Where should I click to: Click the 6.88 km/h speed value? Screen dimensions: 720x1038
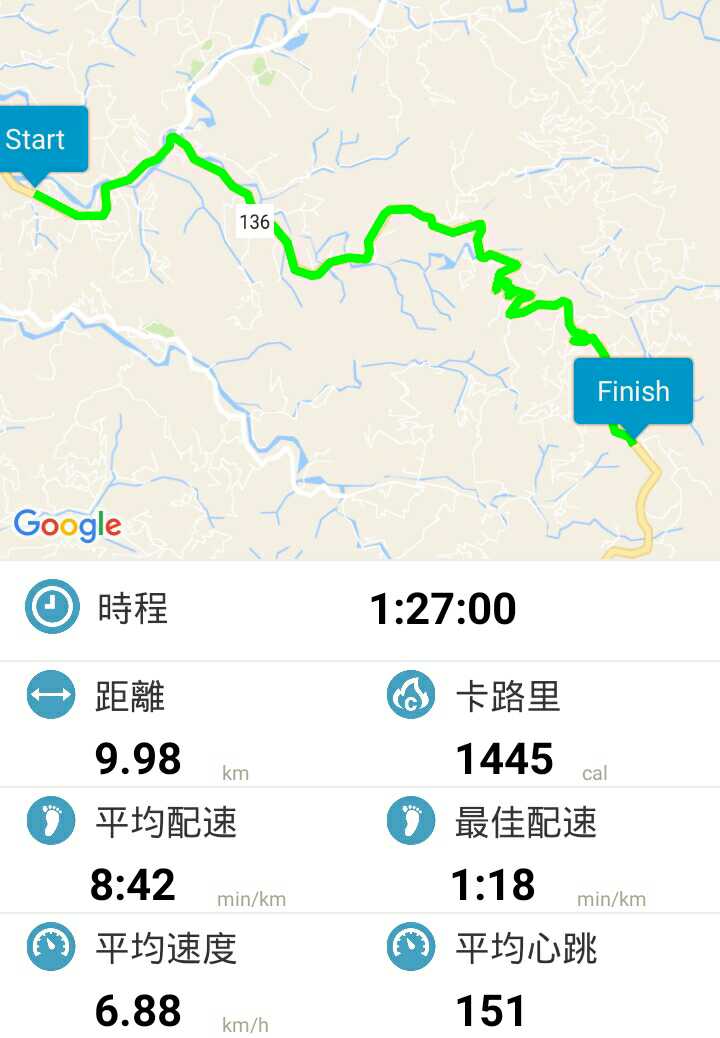tap(138, 1012)
